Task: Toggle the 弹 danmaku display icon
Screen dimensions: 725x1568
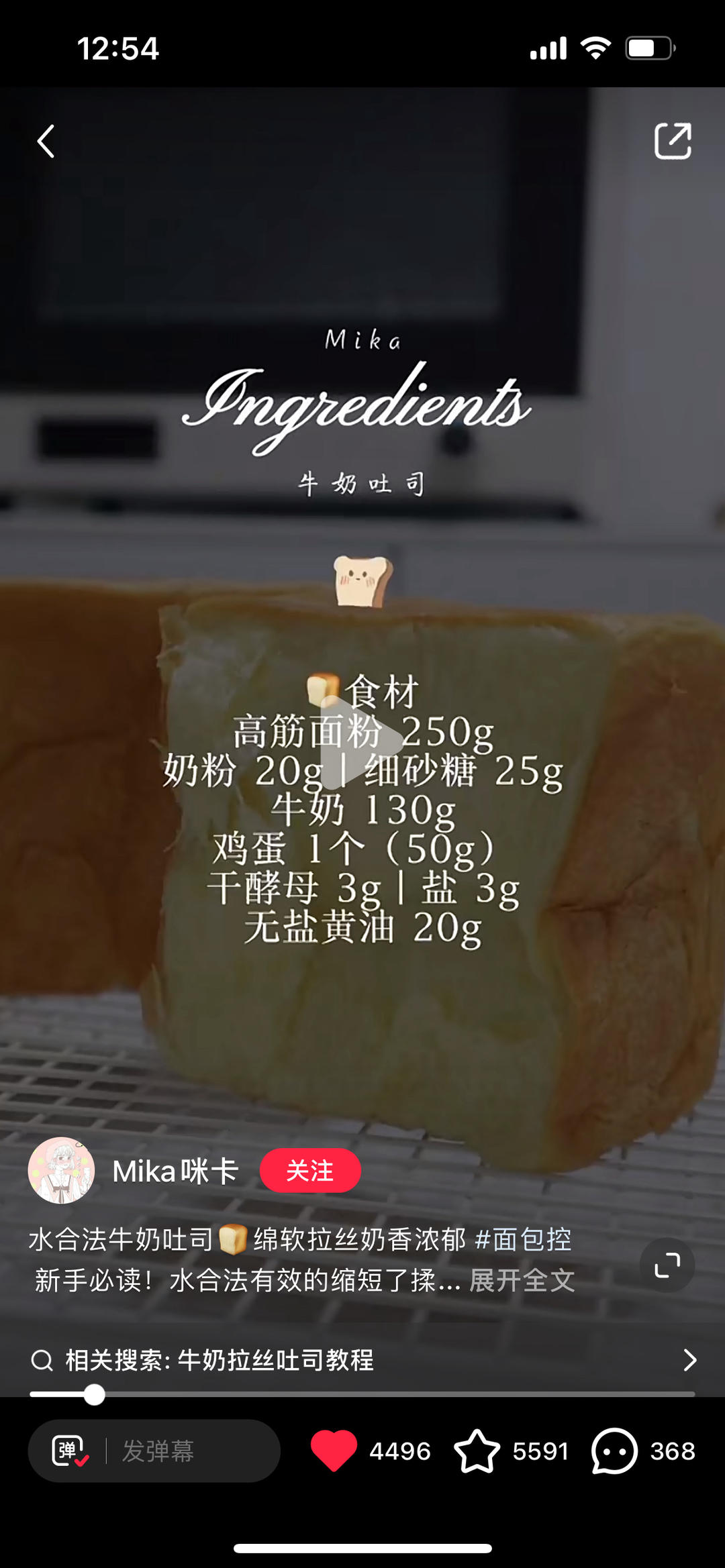Action: point(70,1451)
